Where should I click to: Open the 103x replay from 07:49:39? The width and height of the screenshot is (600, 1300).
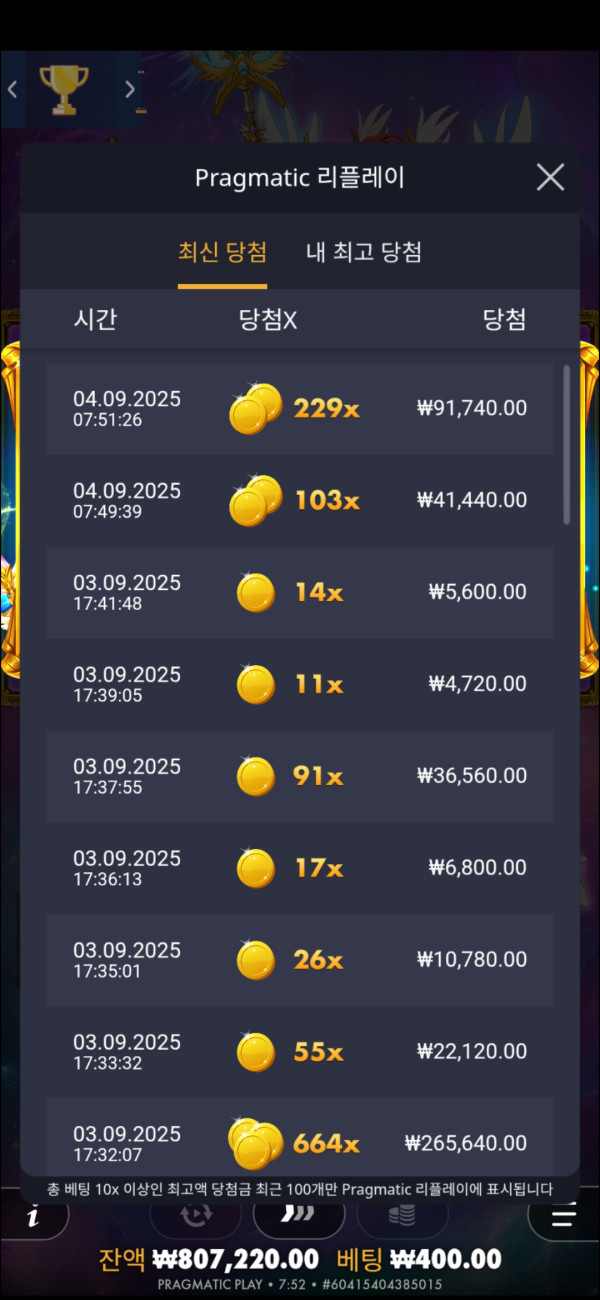click(300, 500)
